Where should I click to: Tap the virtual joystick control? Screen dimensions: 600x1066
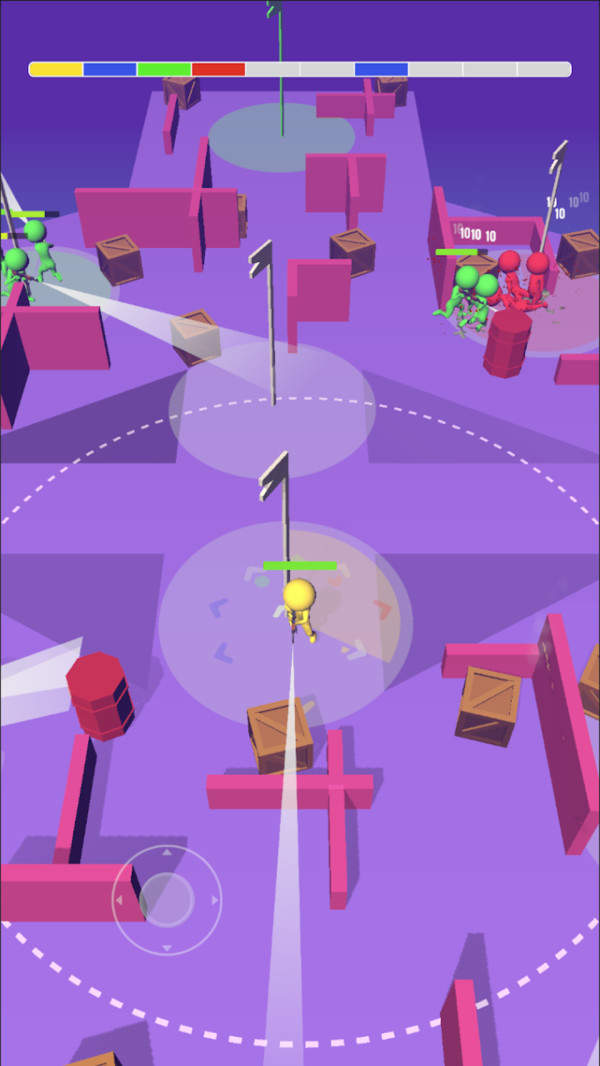166,900
